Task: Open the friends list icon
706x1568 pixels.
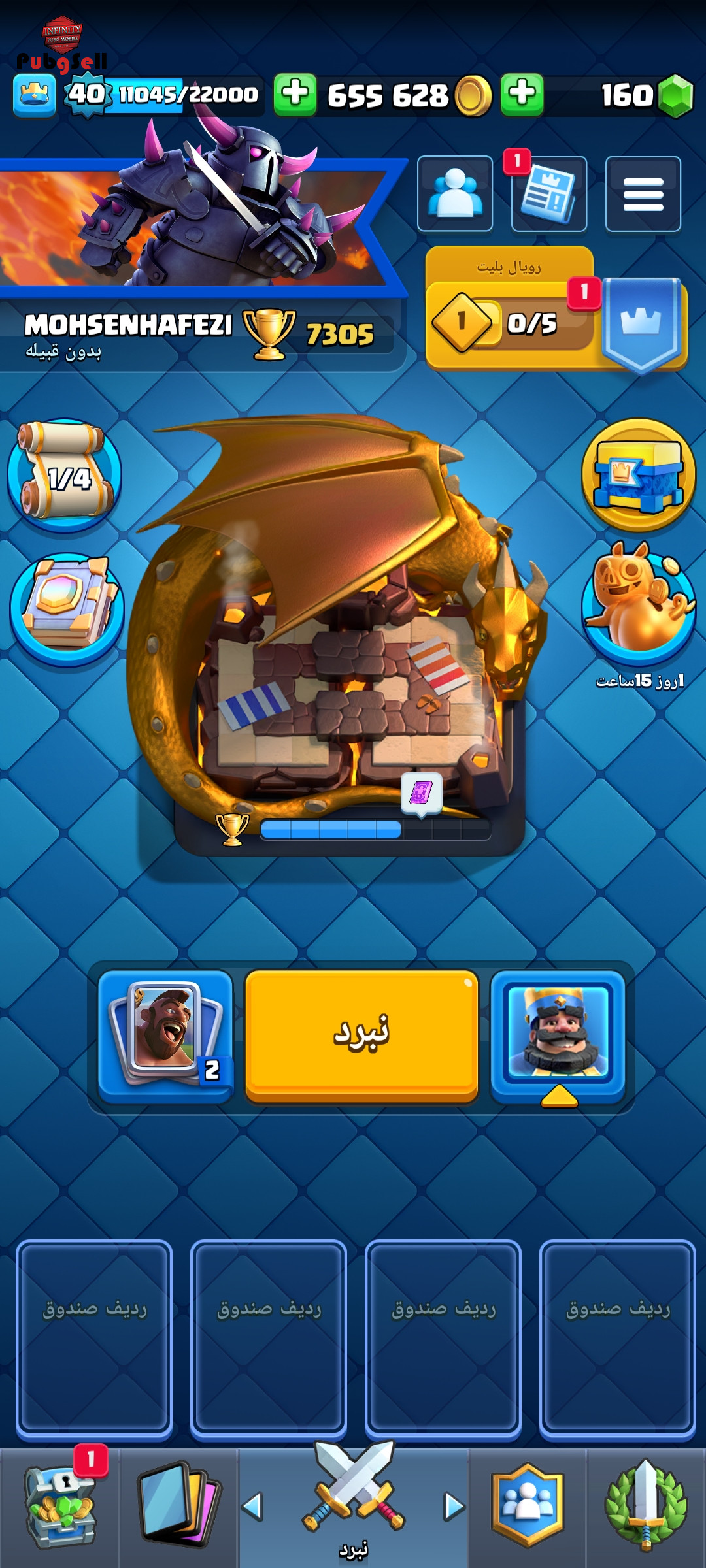Action: click(455, 193)
